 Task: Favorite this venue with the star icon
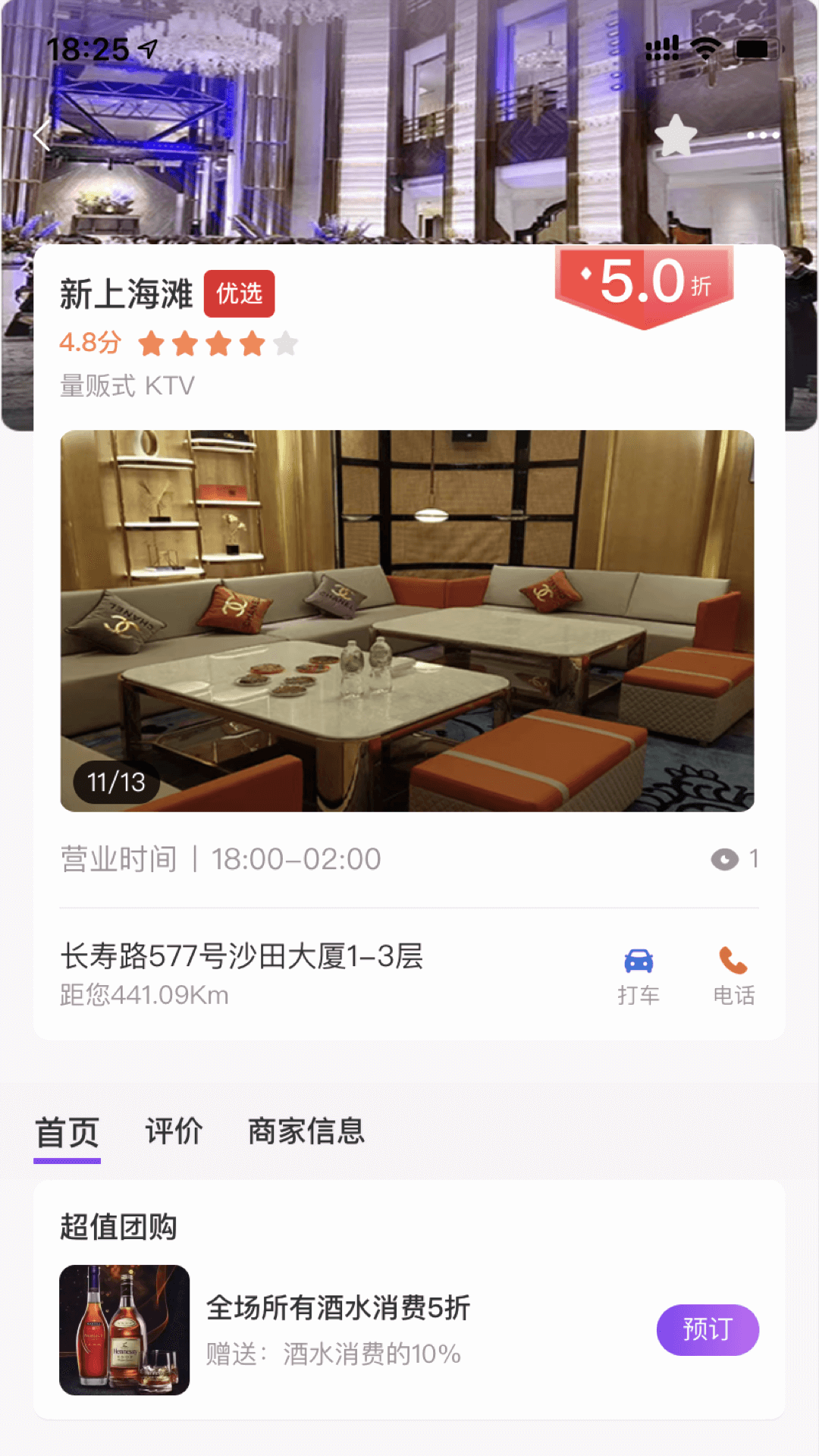click(x=676, y=136)
